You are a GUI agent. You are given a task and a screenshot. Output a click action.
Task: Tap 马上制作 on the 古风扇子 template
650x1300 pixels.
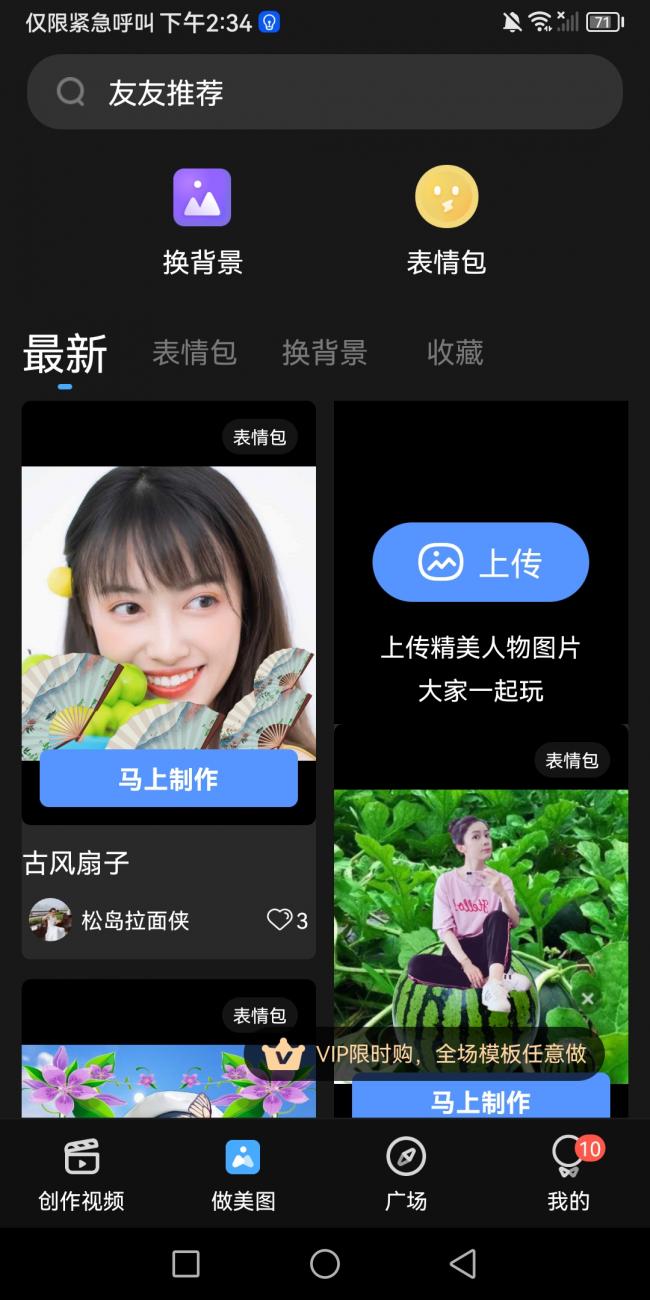click(x=168, y=779)
